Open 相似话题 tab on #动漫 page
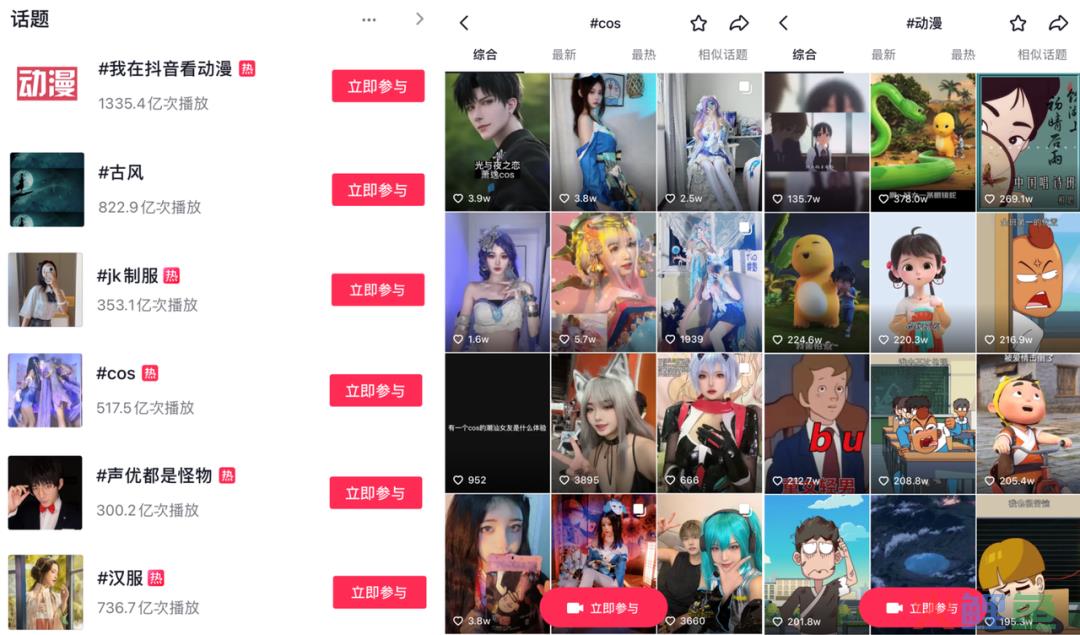 click(1042, 55)
